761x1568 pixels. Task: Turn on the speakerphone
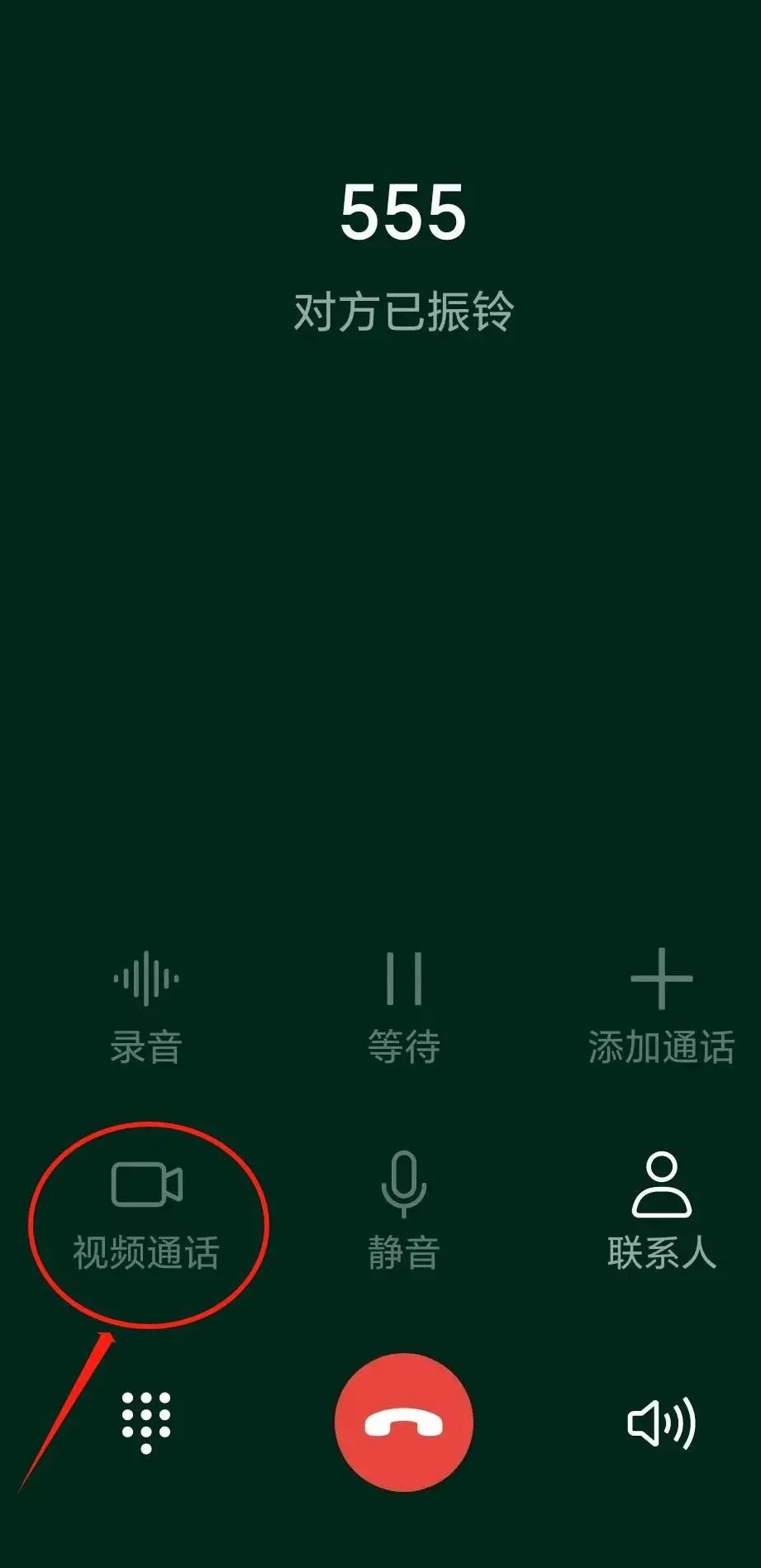[x=661, y=1423]
